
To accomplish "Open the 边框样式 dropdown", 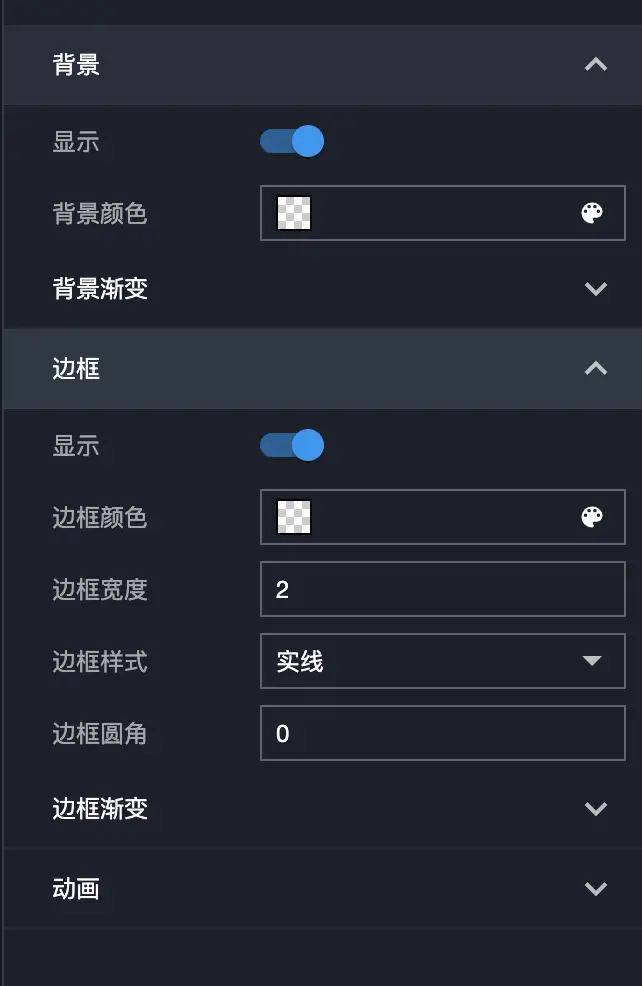I will (442, 661).
